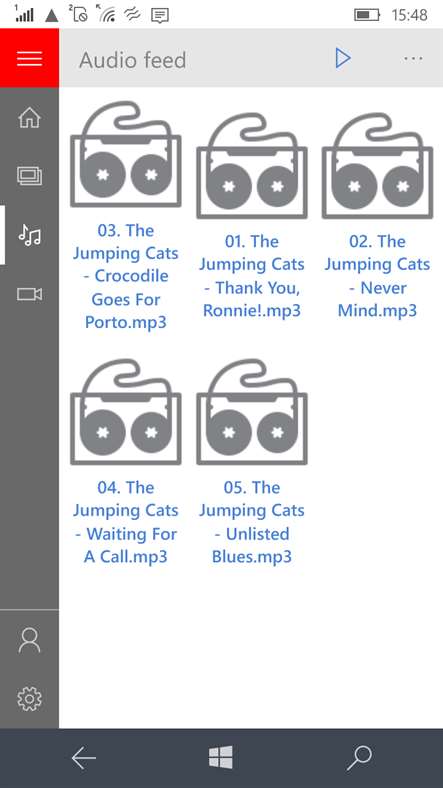Open Waiting For A Call.mp3
The height and width of the screenshot is (788, 443).
(x=126, y=462)
